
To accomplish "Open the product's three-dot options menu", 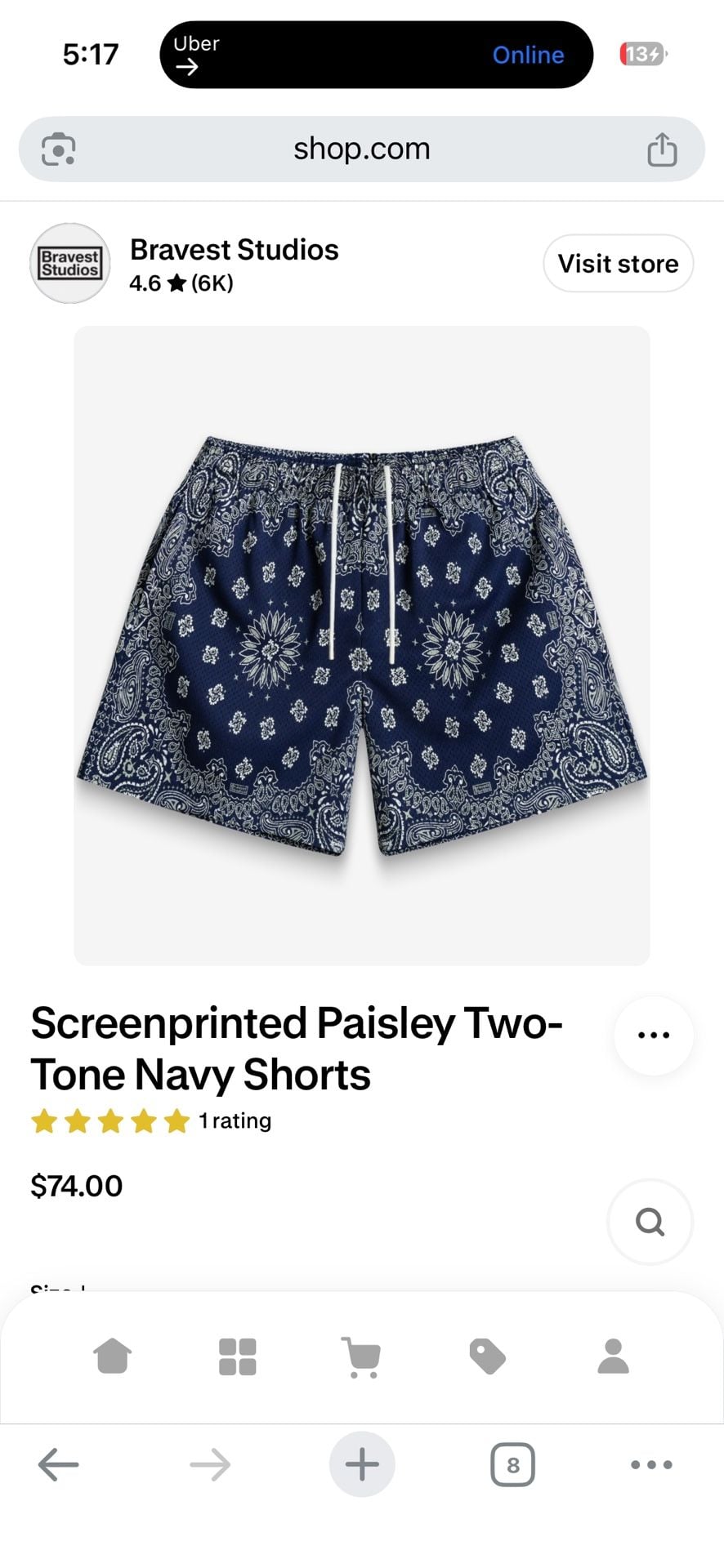I will pyautogui.click(x=654, y=1035).
